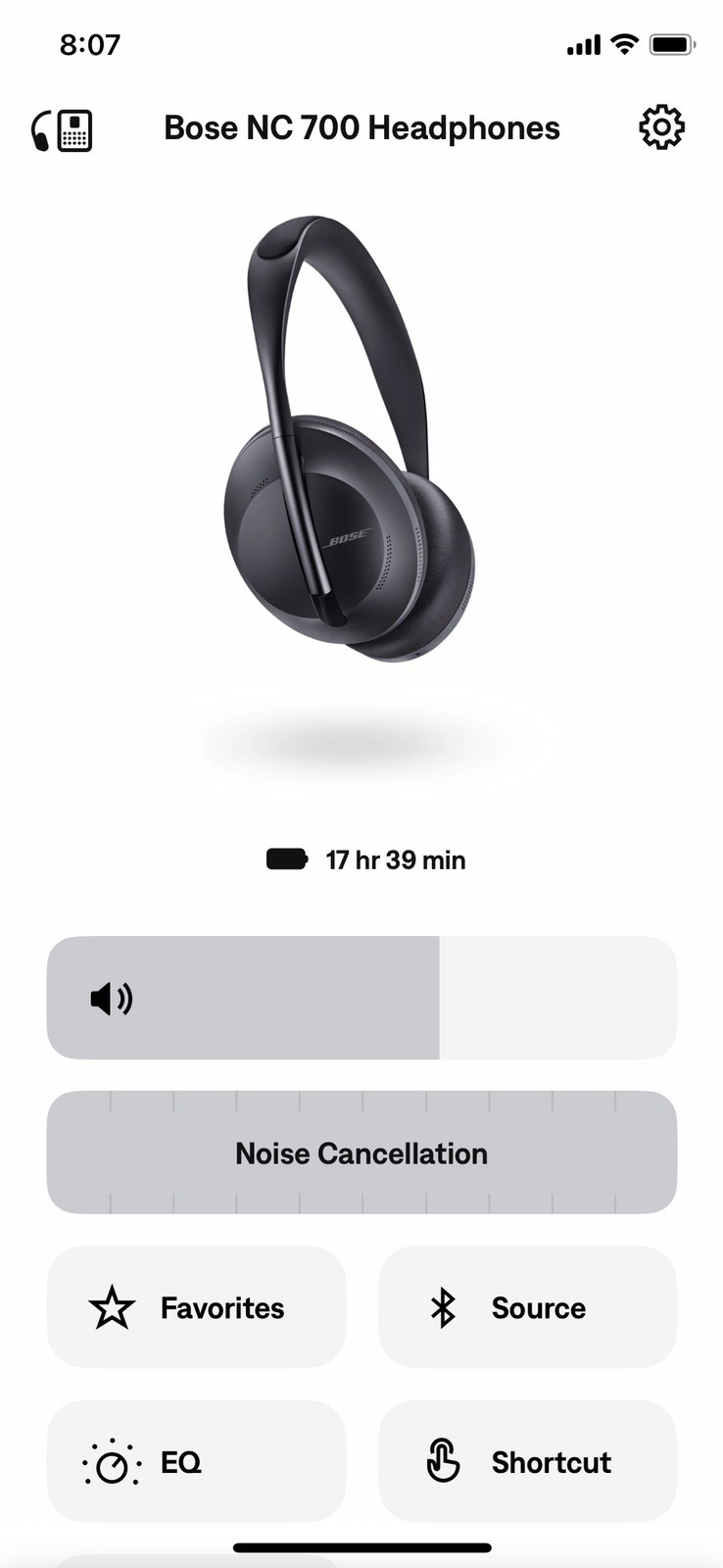Open the Bluetooth Source tile
The width and height of the screenshot is (723, 1568).
(527, 1307)
